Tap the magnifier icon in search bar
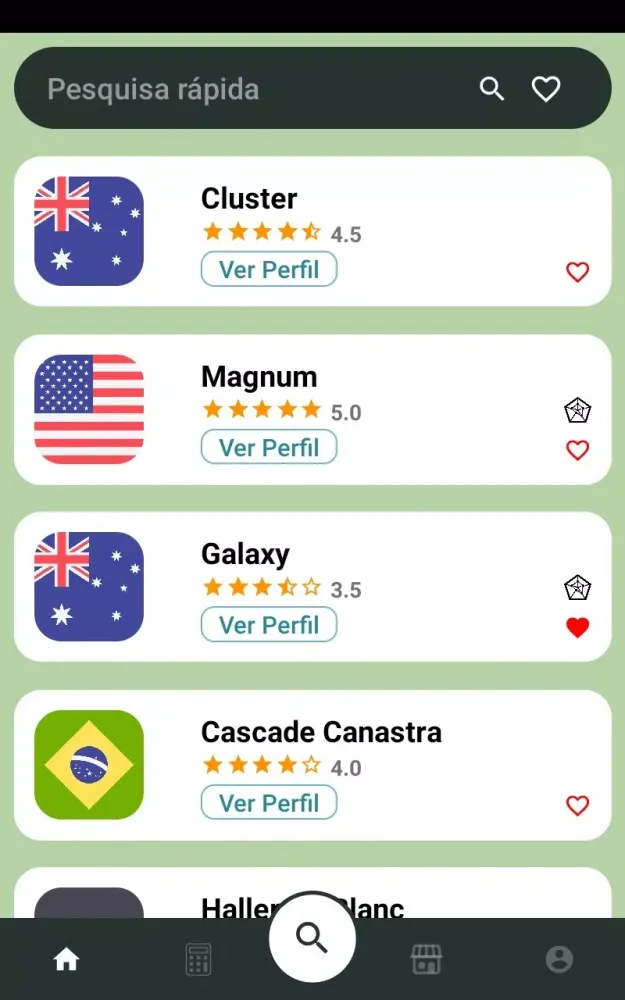625x1000 pixels. pos(492,89)
